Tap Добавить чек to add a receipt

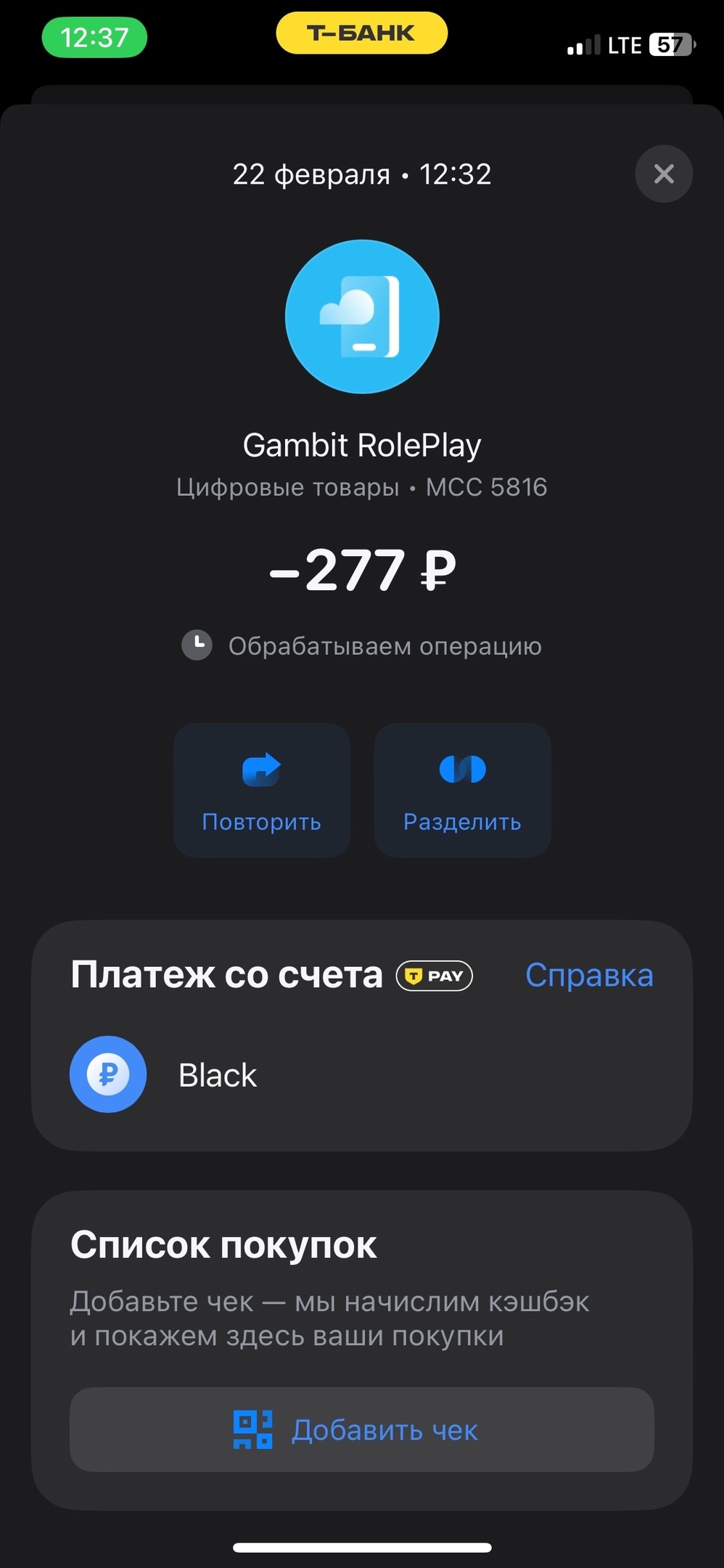point(361,1429)
